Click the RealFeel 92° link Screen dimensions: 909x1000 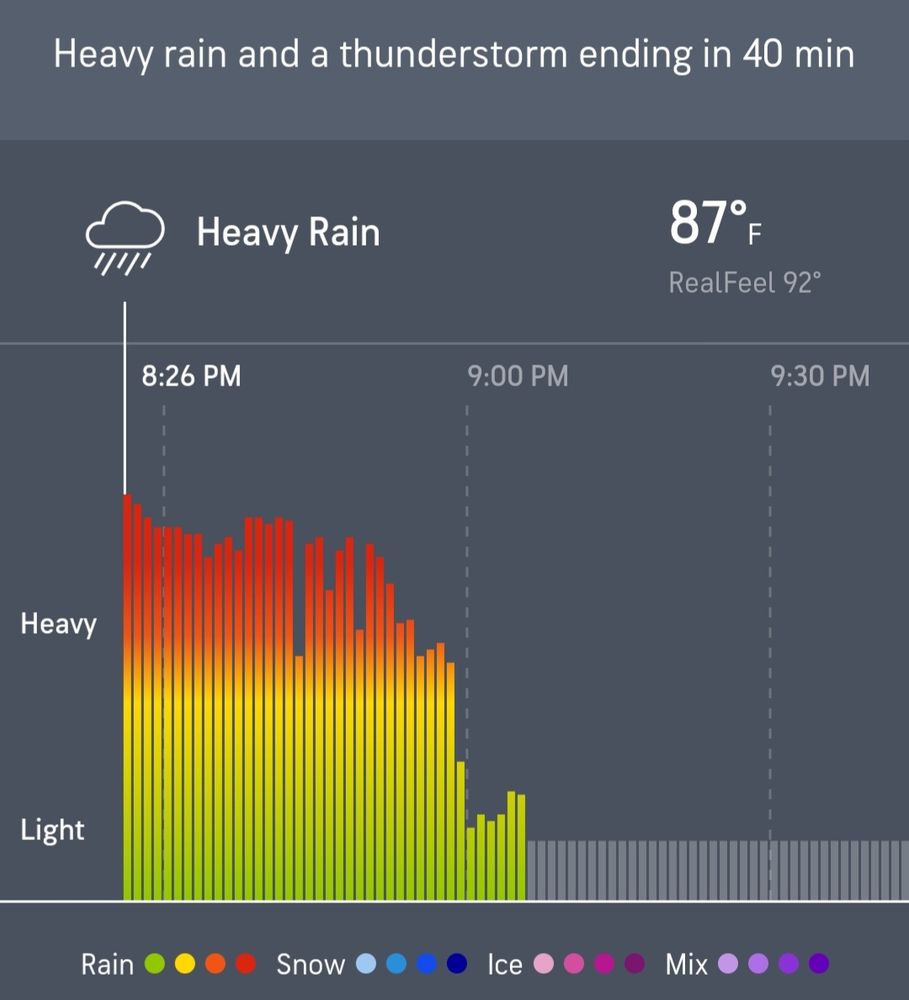click(x=743, y=282)
